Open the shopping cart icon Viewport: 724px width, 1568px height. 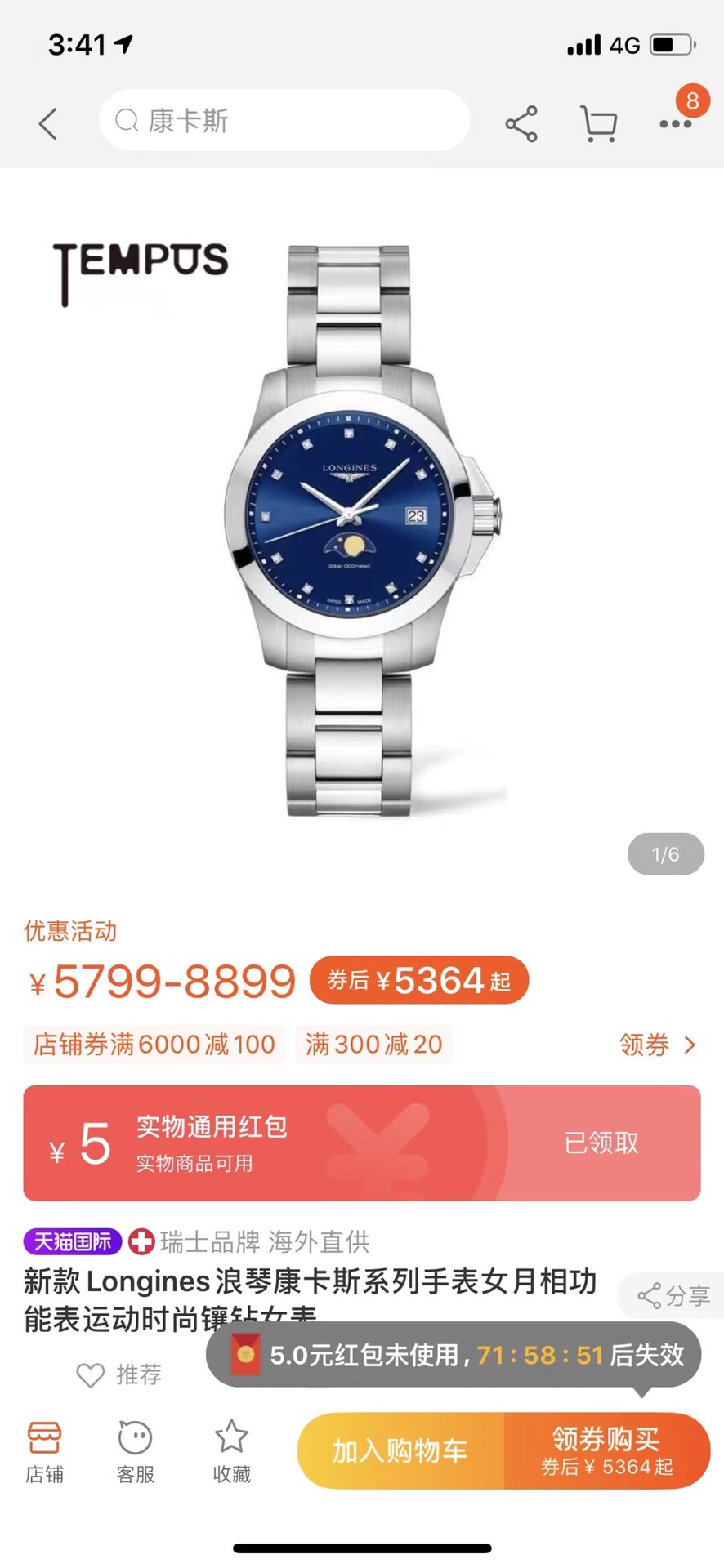point(598,122)
